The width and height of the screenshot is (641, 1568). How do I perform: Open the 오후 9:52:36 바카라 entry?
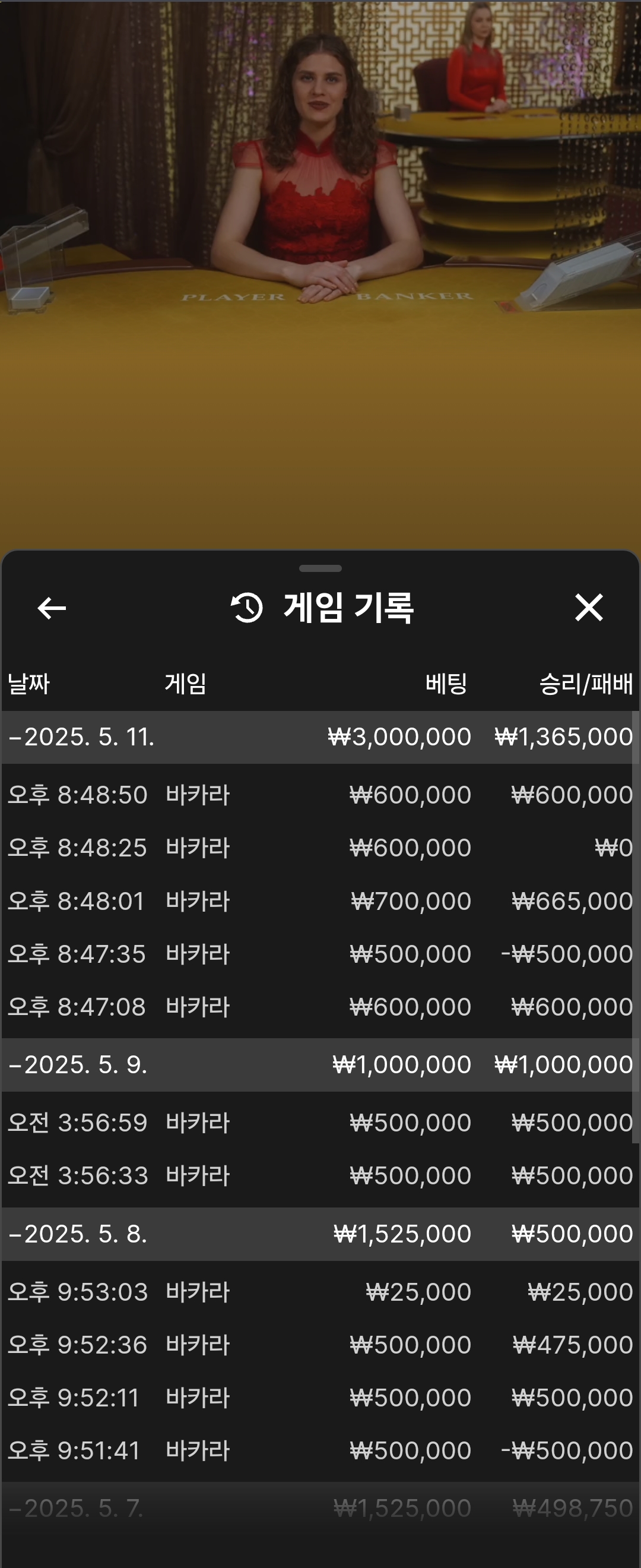click(x=320, y=1345)
